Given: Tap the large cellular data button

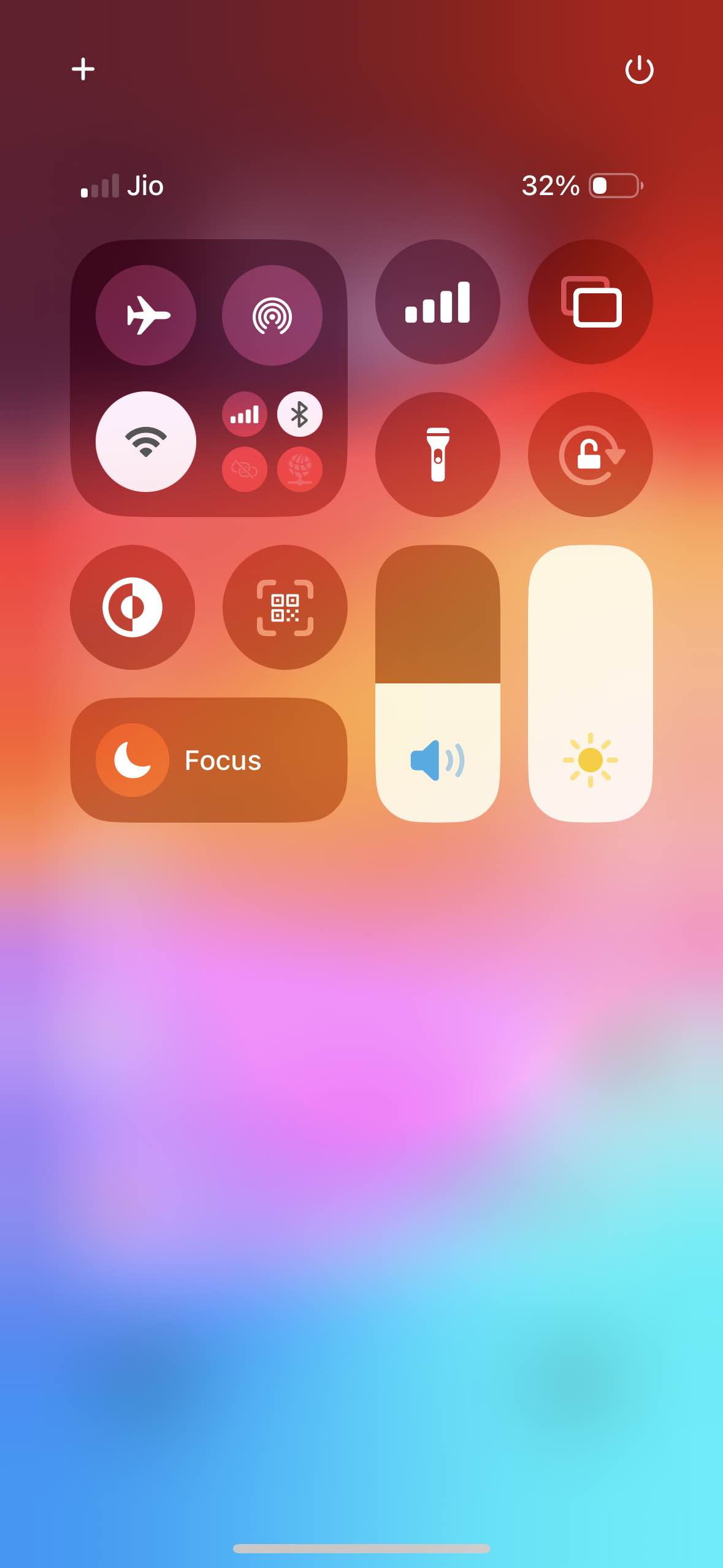Looking at the screenshot, I should click(x=437, y=302).
